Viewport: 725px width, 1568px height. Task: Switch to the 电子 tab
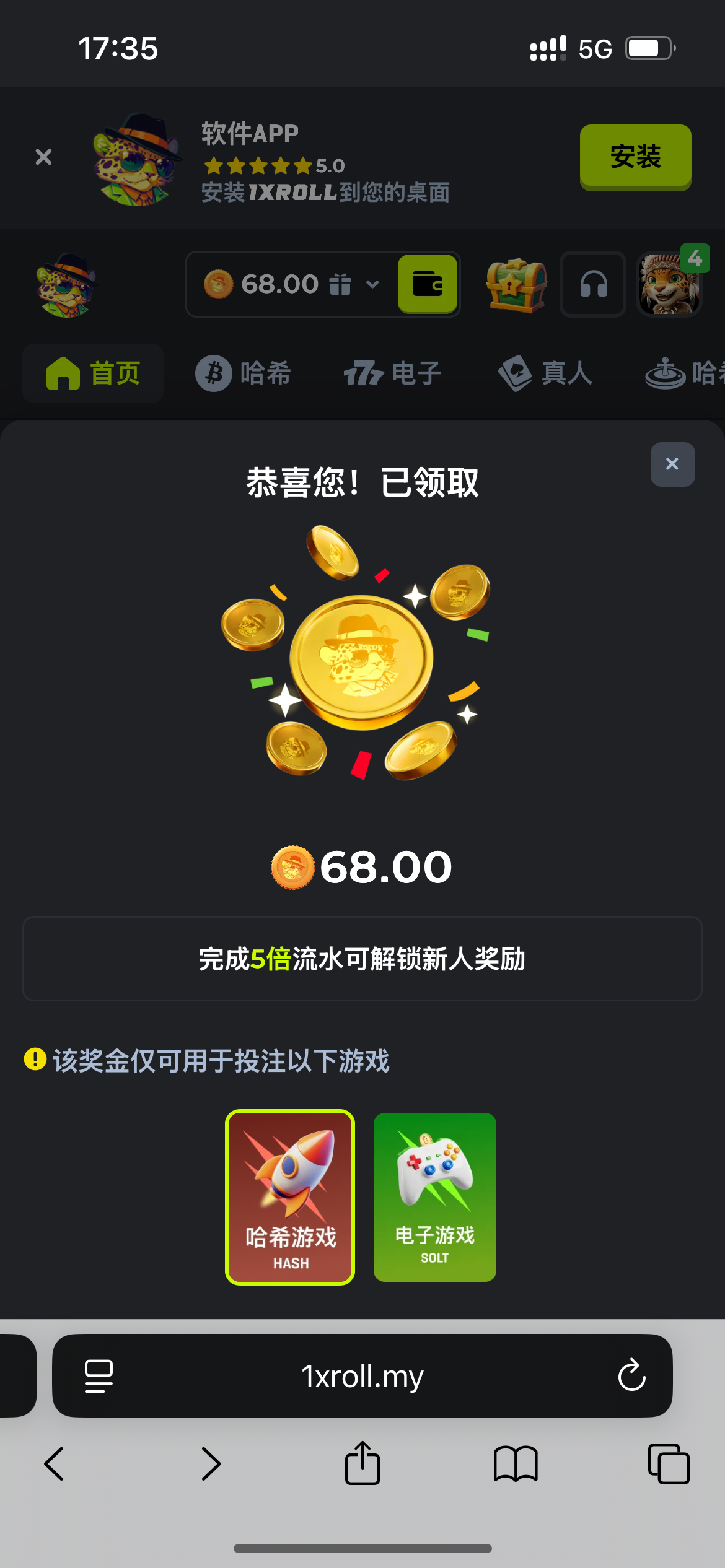tap(392, 373)
